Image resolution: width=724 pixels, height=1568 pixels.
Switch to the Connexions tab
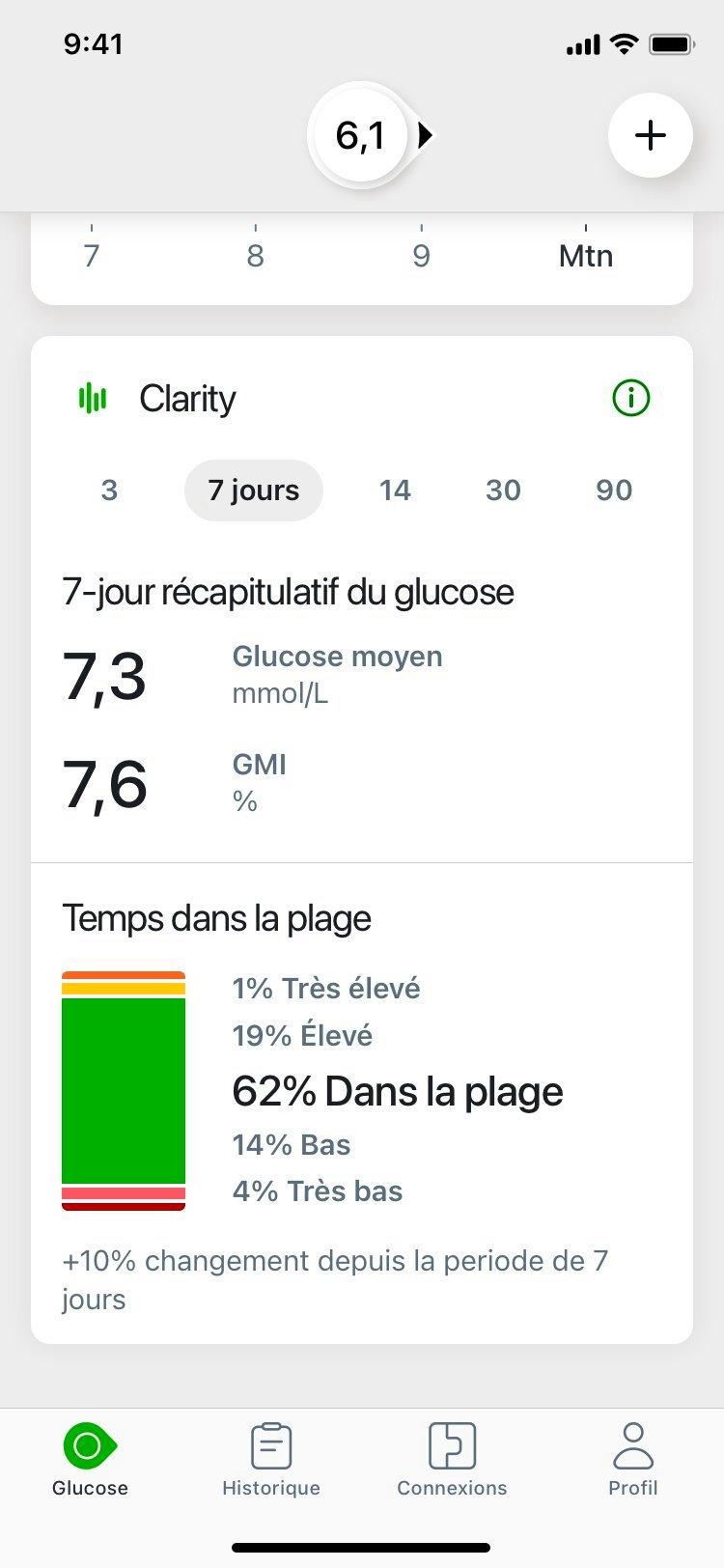452,1459
